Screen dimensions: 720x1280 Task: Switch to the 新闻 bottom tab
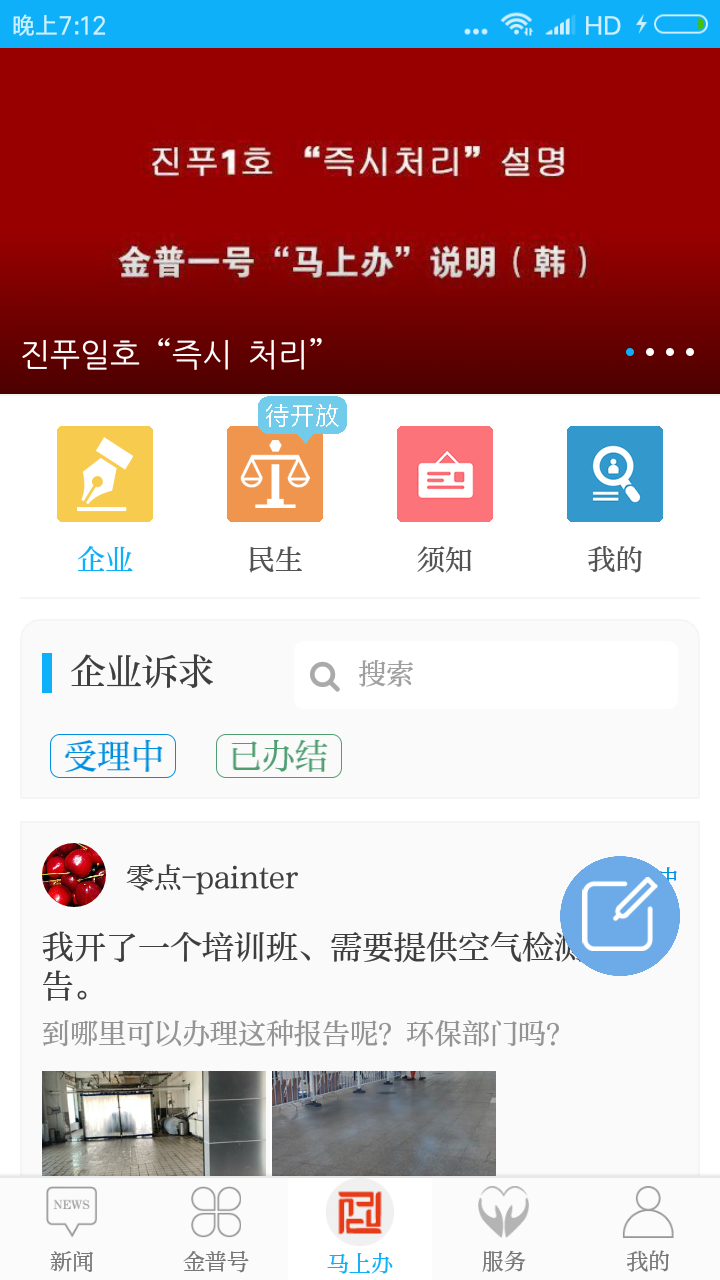[x=70, y=1228]
